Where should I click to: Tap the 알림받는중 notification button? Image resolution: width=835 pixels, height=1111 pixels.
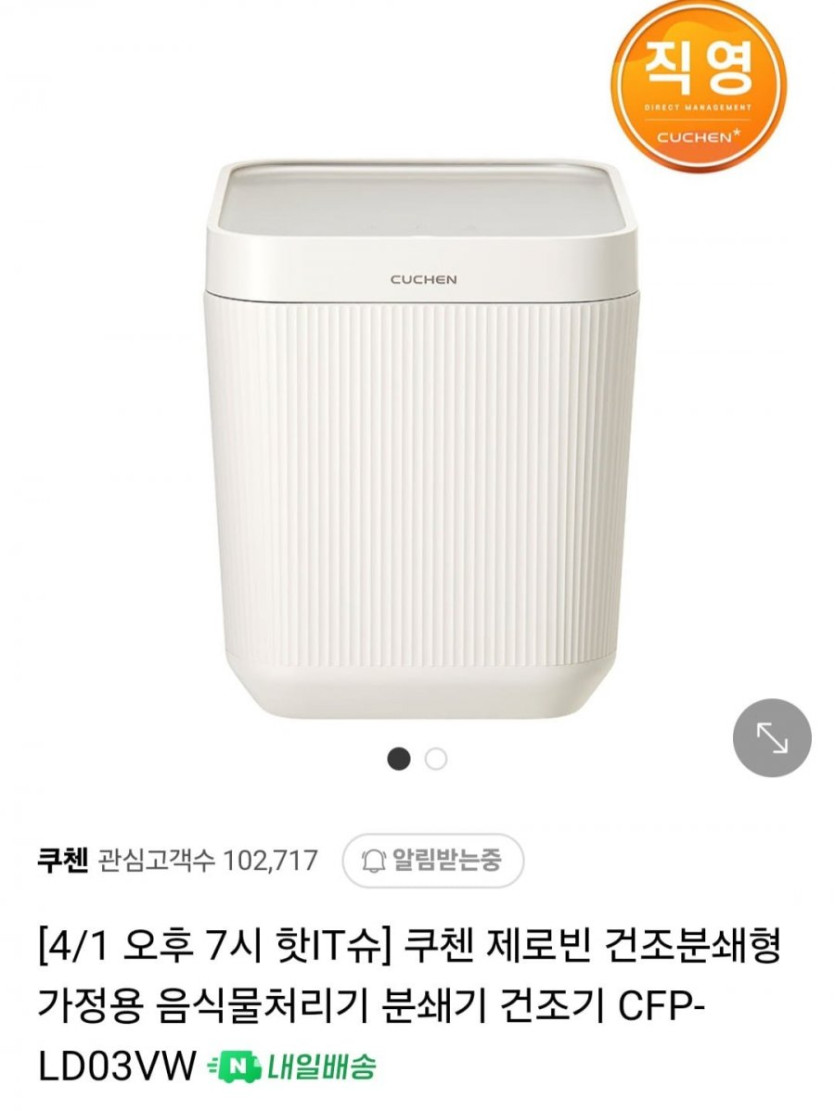432,860
